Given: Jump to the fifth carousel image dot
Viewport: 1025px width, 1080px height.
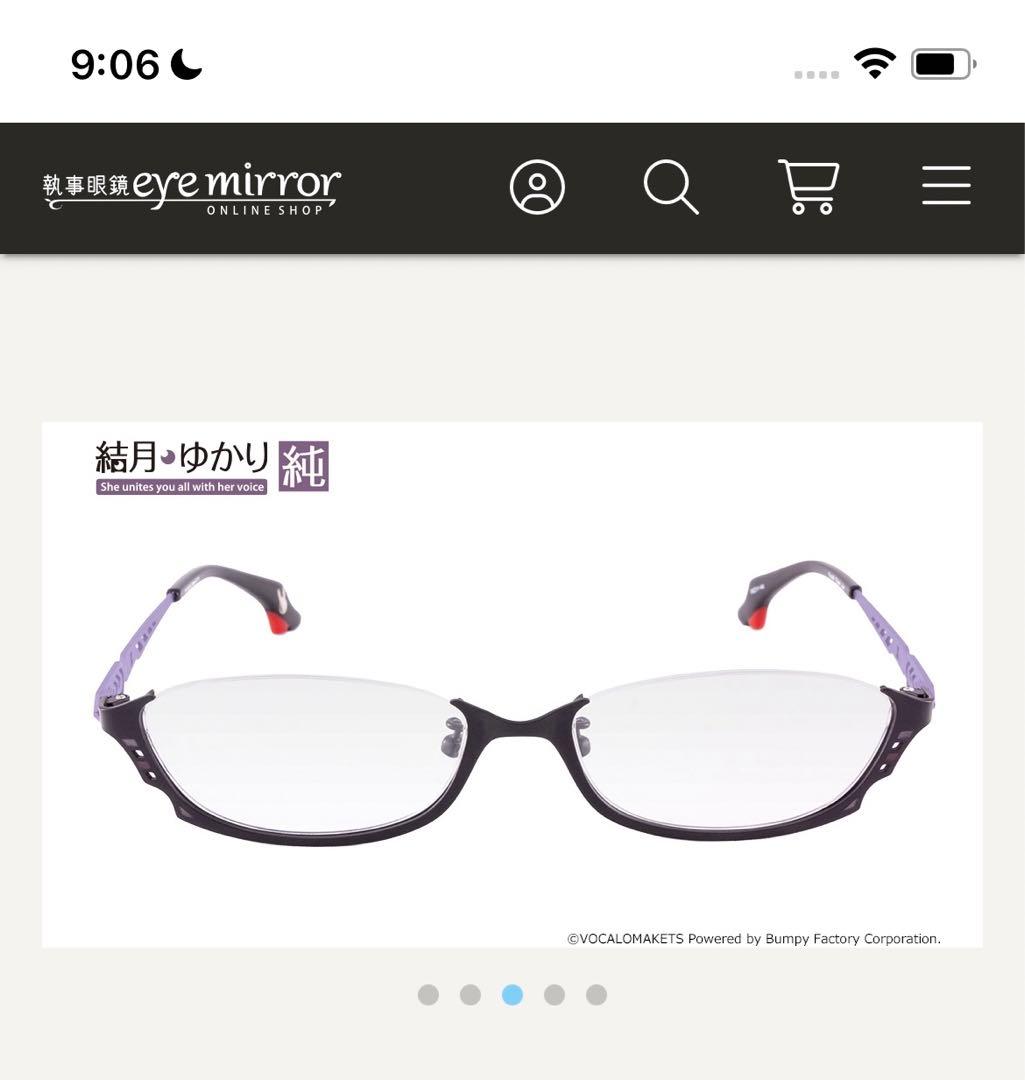Looking at the screenshot, I should (596, 995).
